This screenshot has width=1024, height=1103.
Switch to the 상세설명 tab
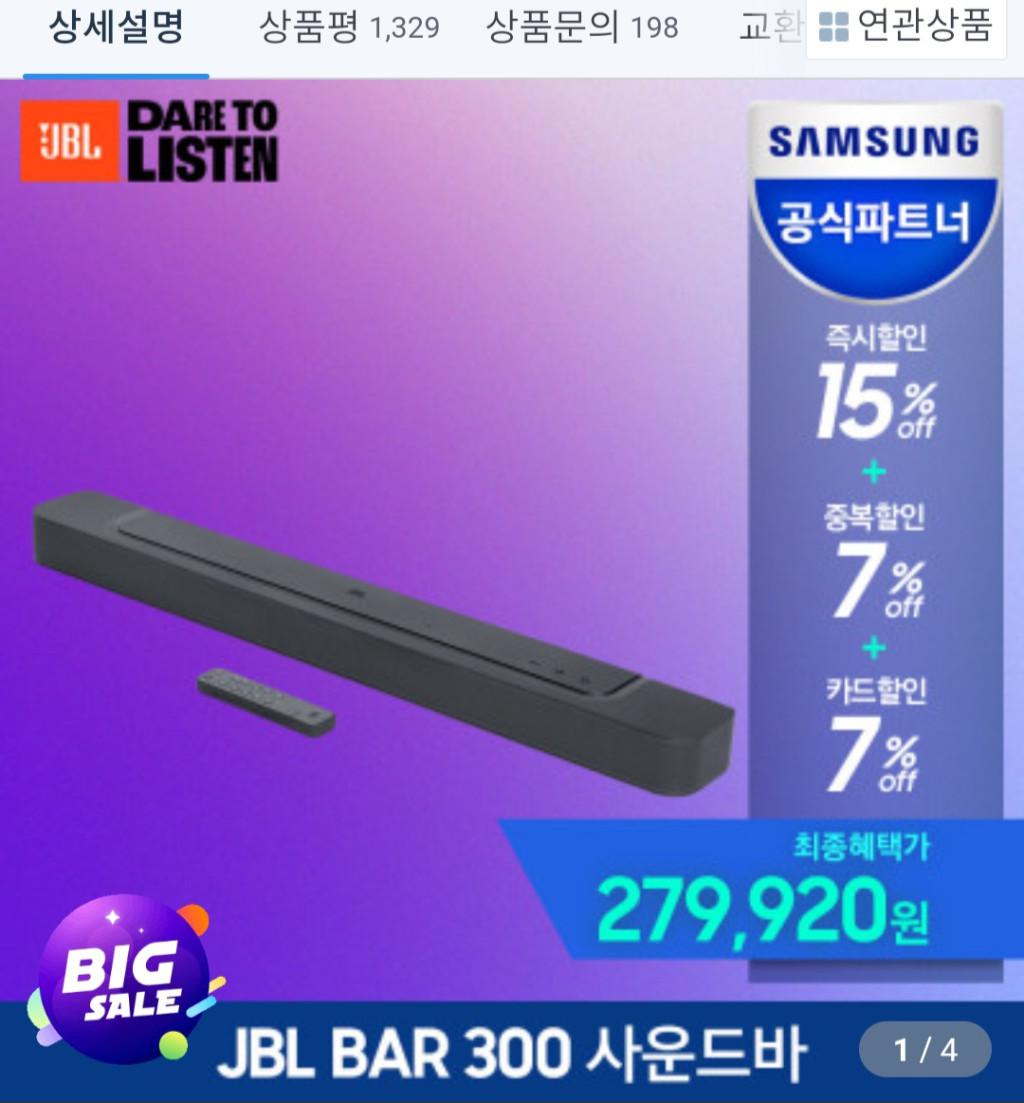tap(116, 30)
